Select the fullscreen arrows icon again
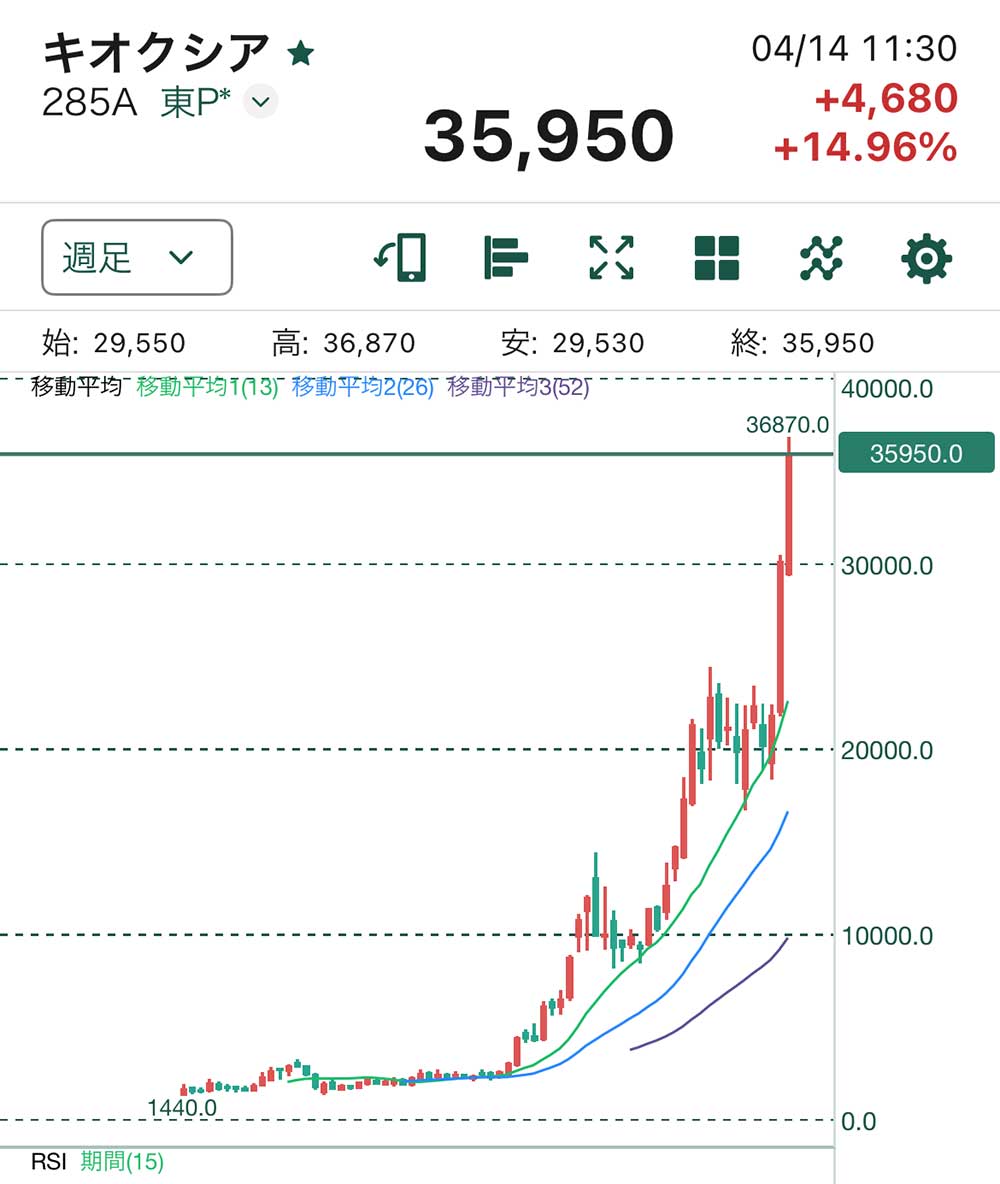Screen dimensions: 1000x1184 coord(610,258)
